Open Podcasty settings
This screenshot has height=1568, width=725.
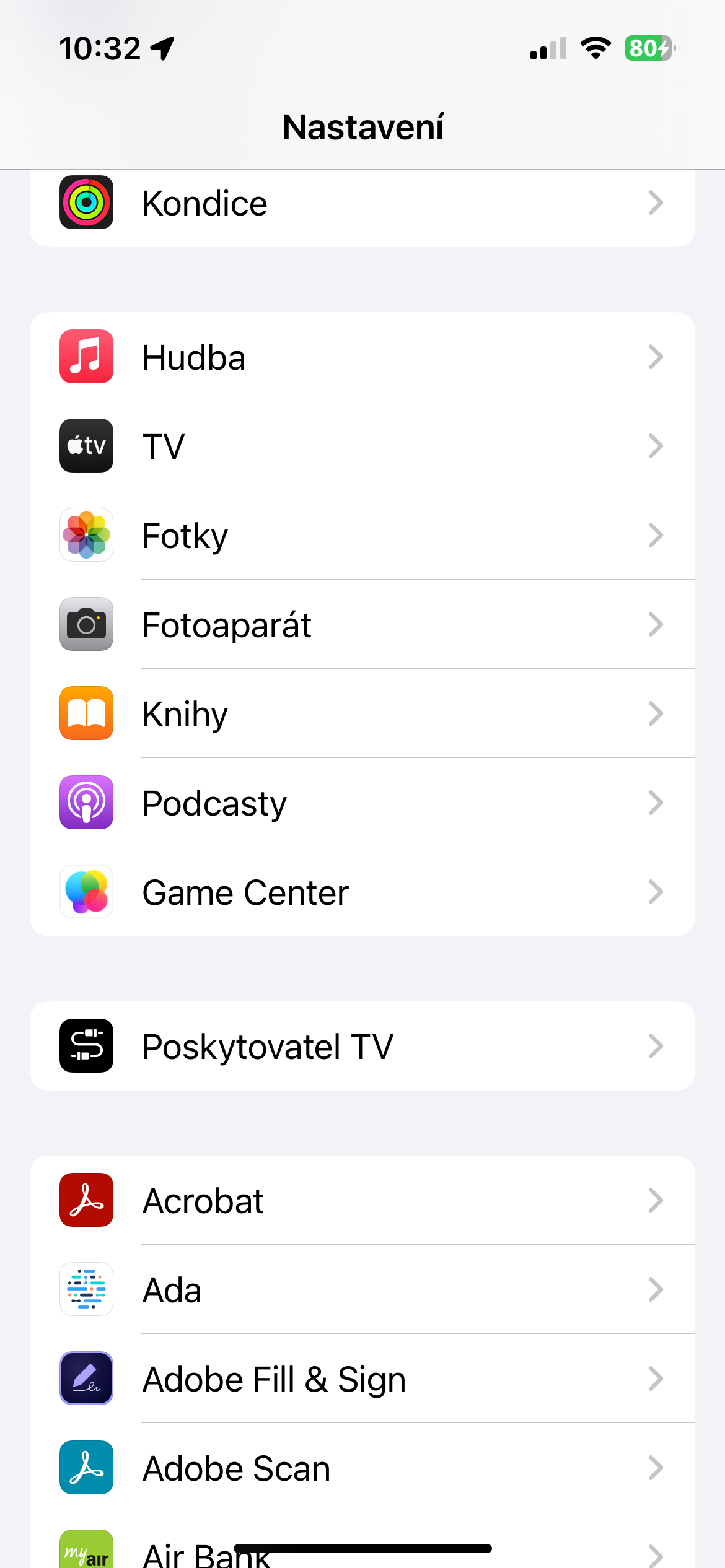coord(362,803)
